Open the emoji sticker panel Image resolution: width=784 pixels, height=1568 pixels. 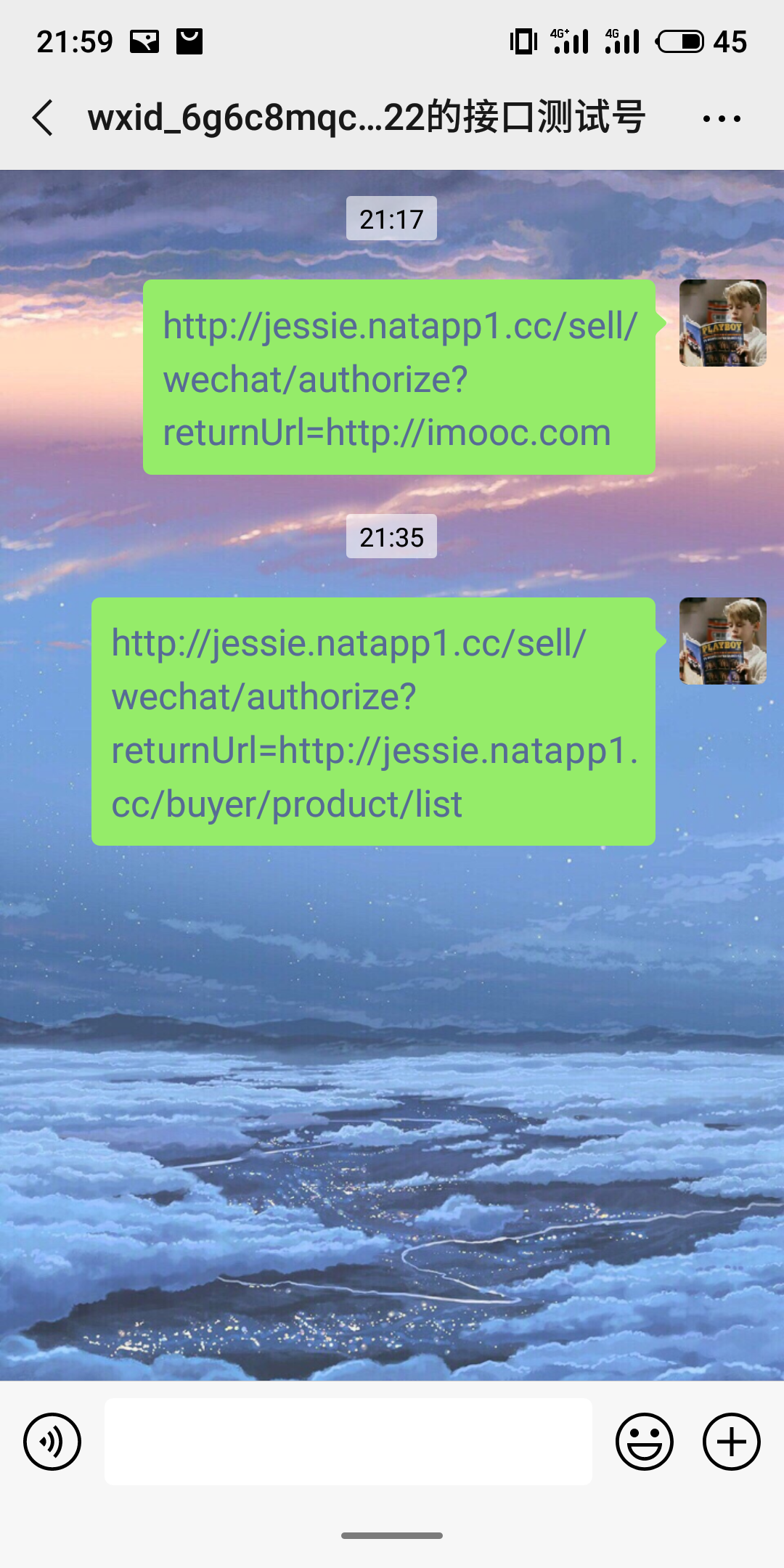coord(644,1442)
